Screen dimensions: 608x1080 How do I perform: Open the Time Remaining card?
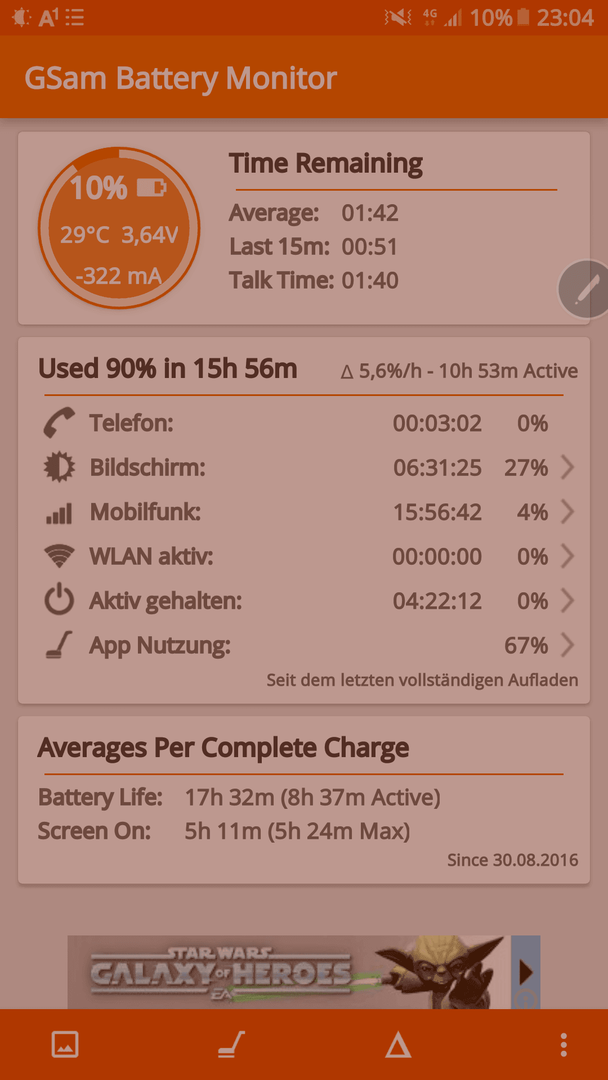point(304,228)
